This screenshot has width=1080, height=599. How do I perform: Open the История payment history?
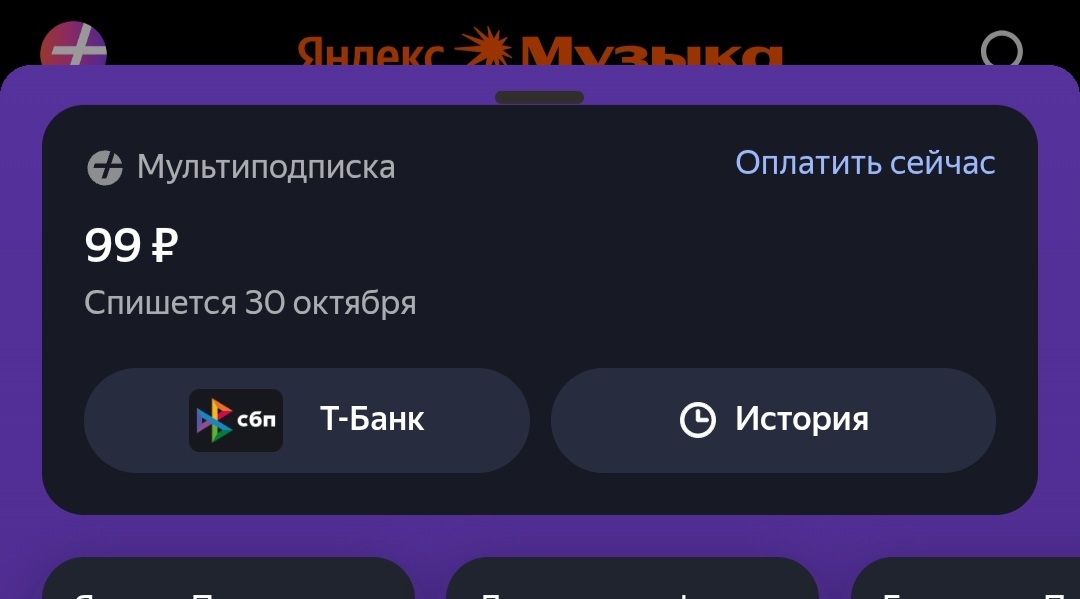[x=773, y=420]
